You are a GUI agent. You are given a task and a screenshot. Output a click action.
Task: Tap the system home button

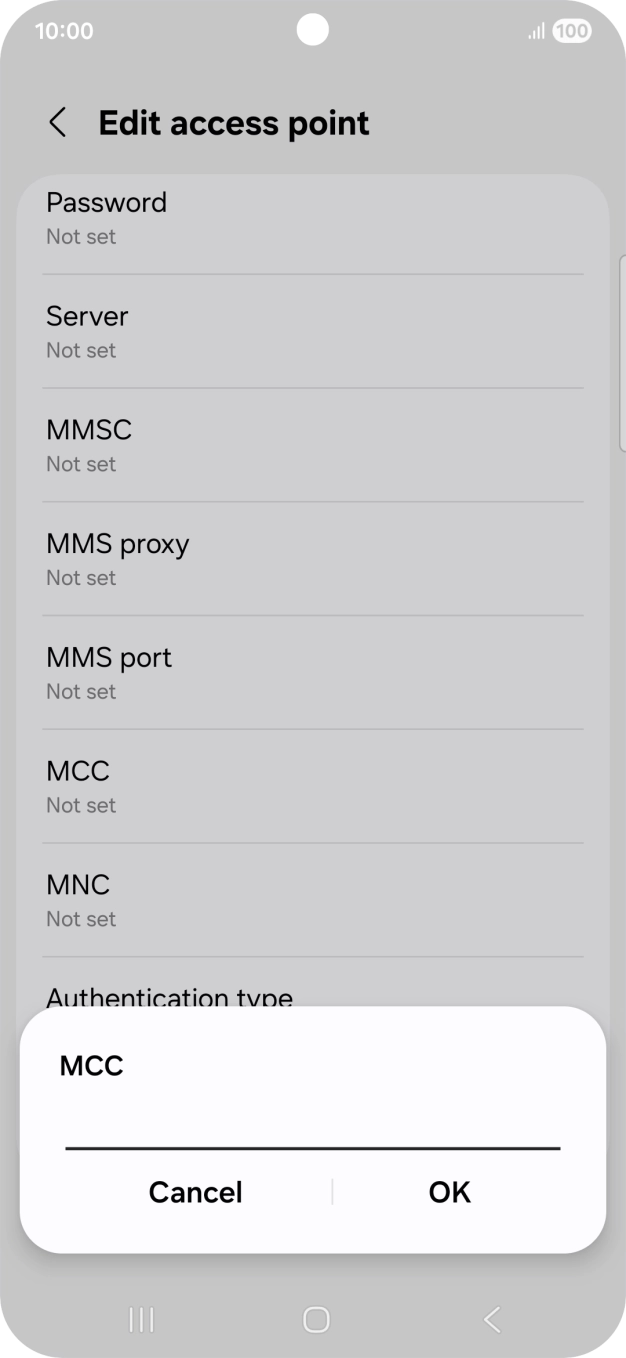(x=316, y=1320)
